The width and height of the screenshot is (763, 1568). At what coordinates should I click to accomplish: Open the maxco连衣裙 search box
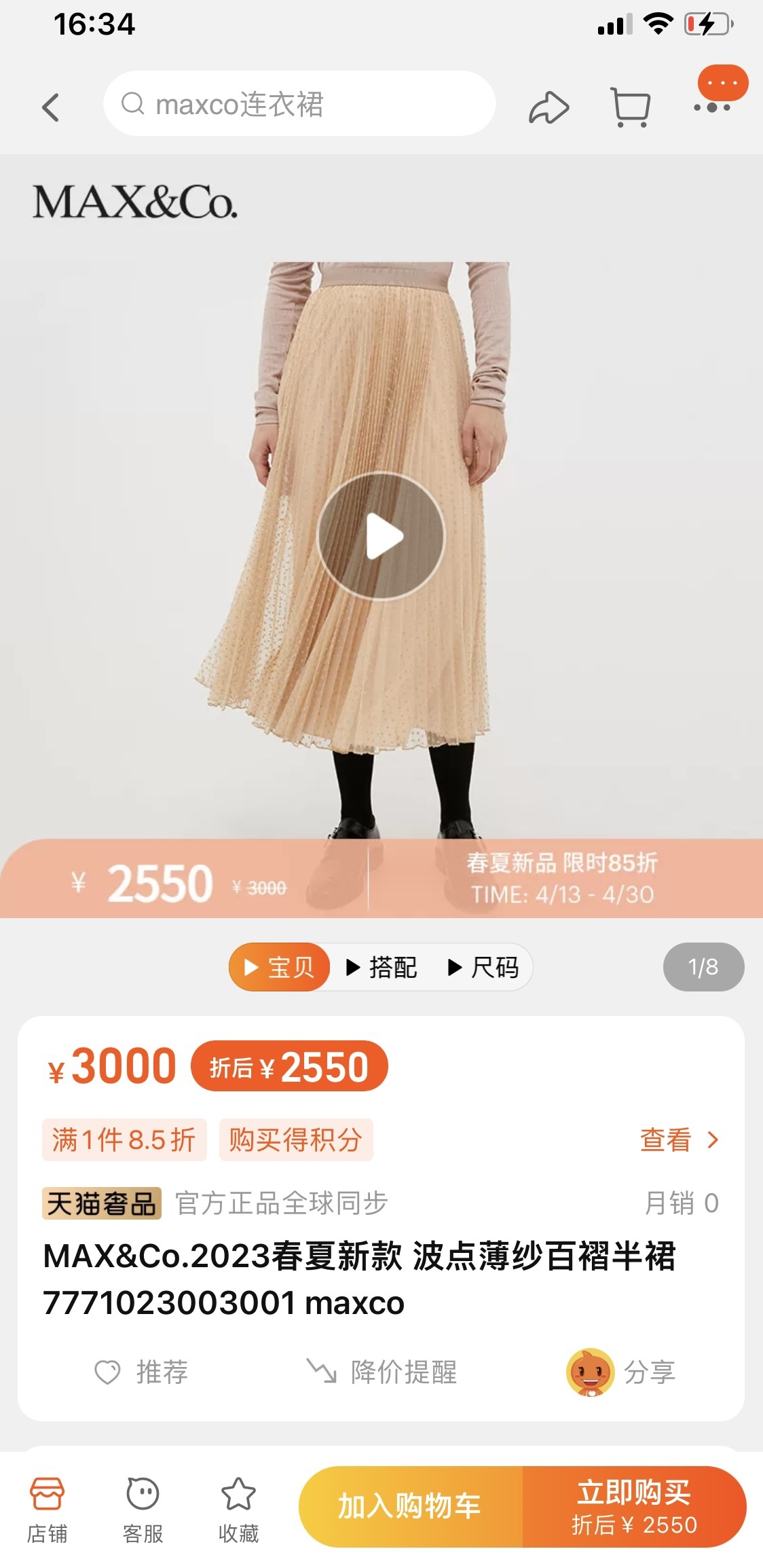tap(299, 105)
